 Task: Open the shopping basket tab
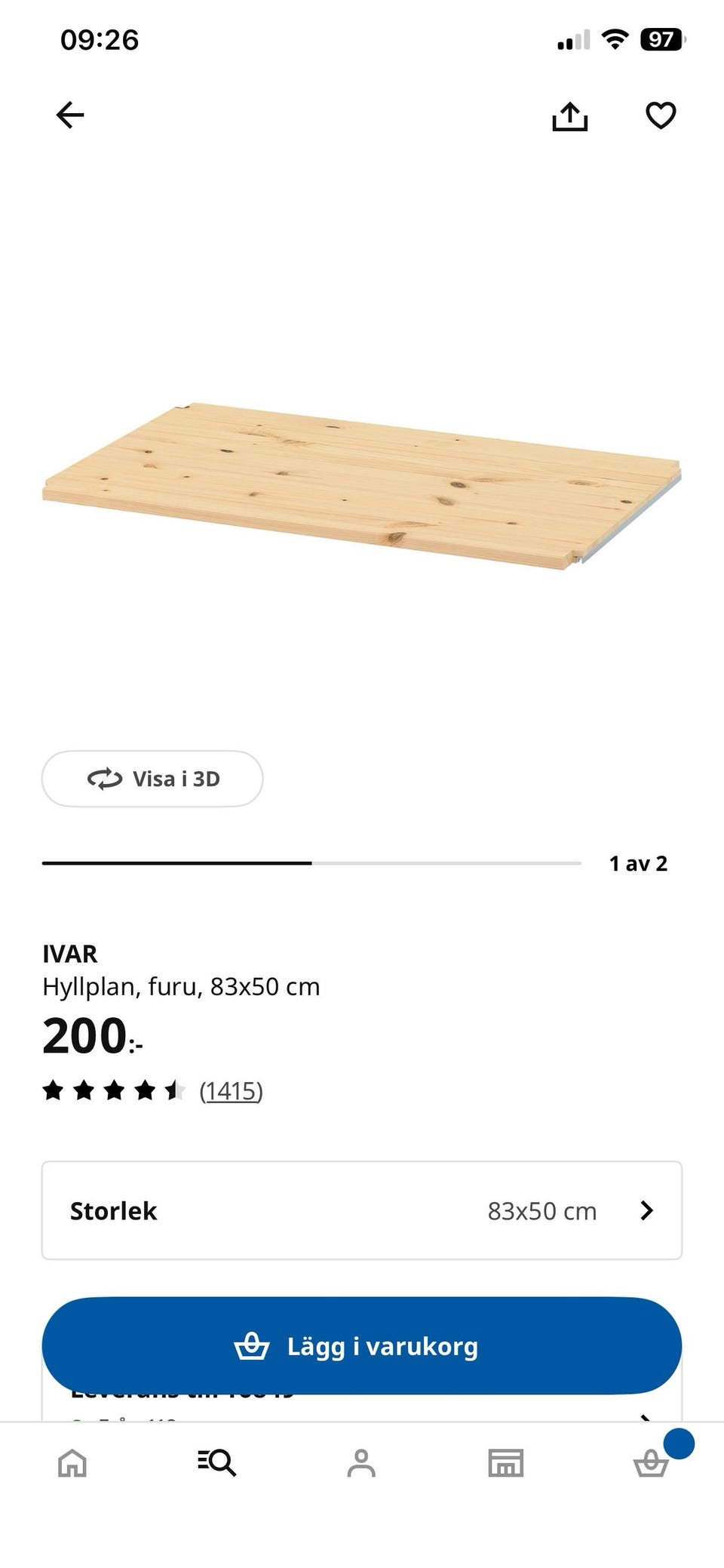click(651, 1463)
